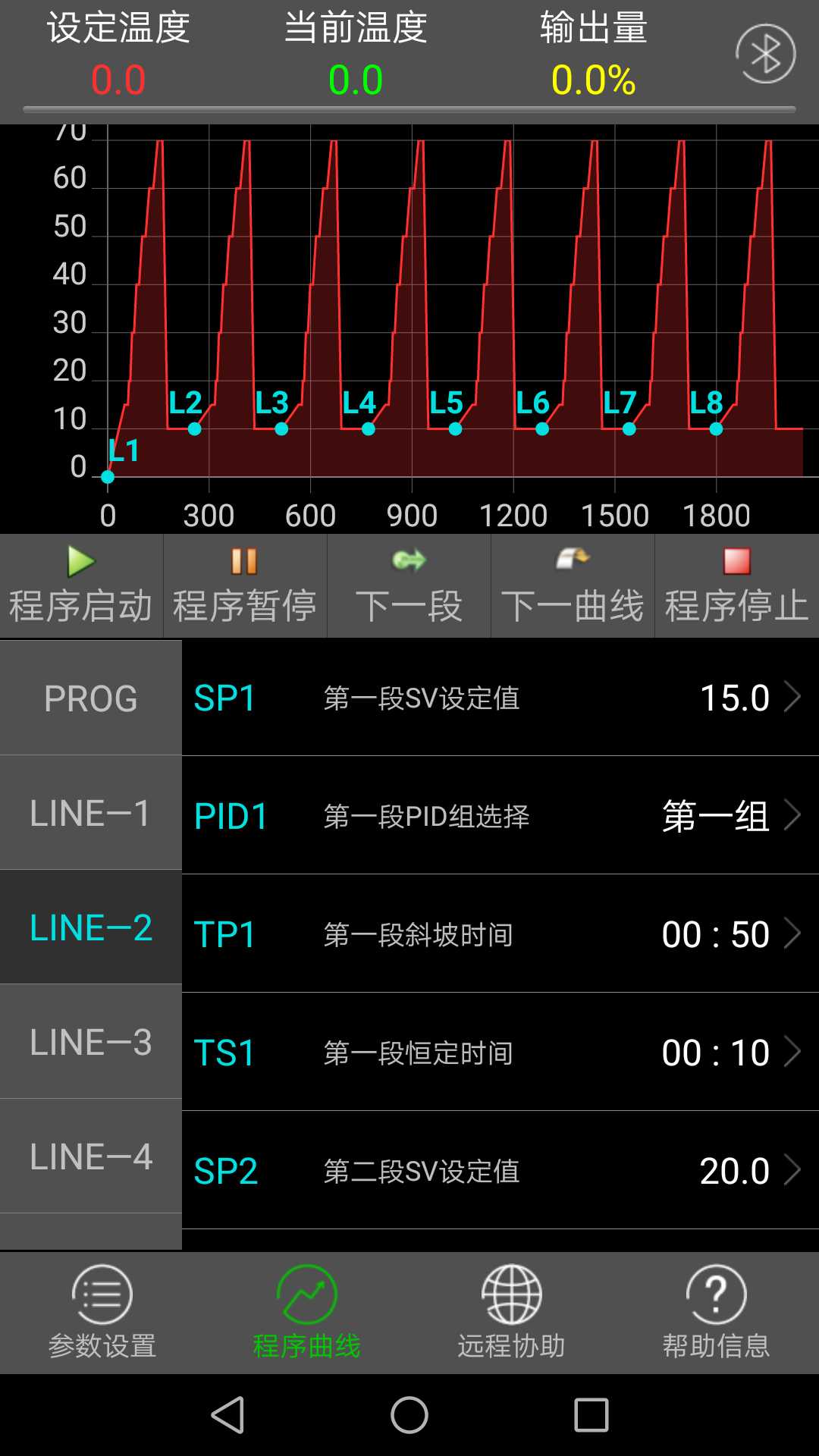The width and height of the screenshot is (819, 1456).
Task: Select the PROG side tab
Action: [x=91, y=698]
